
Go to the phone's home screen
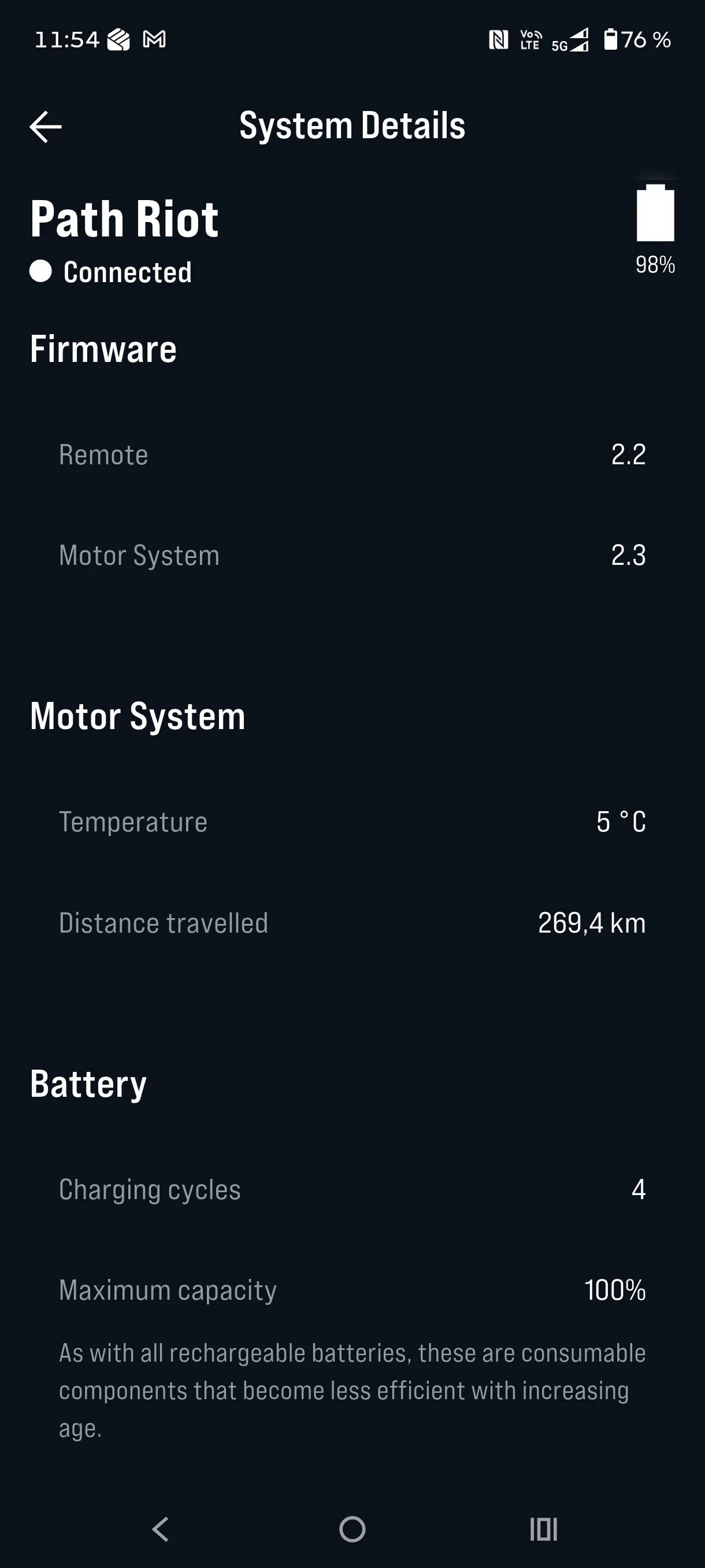point(352,1529)
